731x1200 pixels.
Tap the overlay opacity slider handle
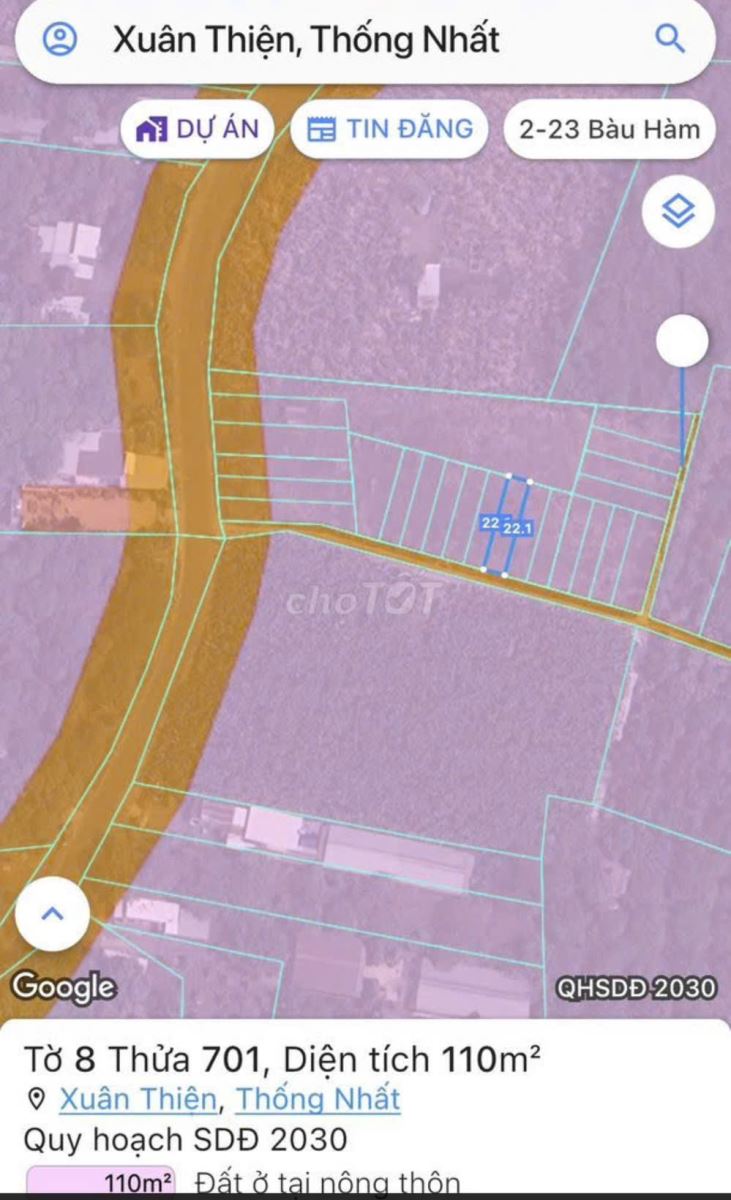point(682,342)
